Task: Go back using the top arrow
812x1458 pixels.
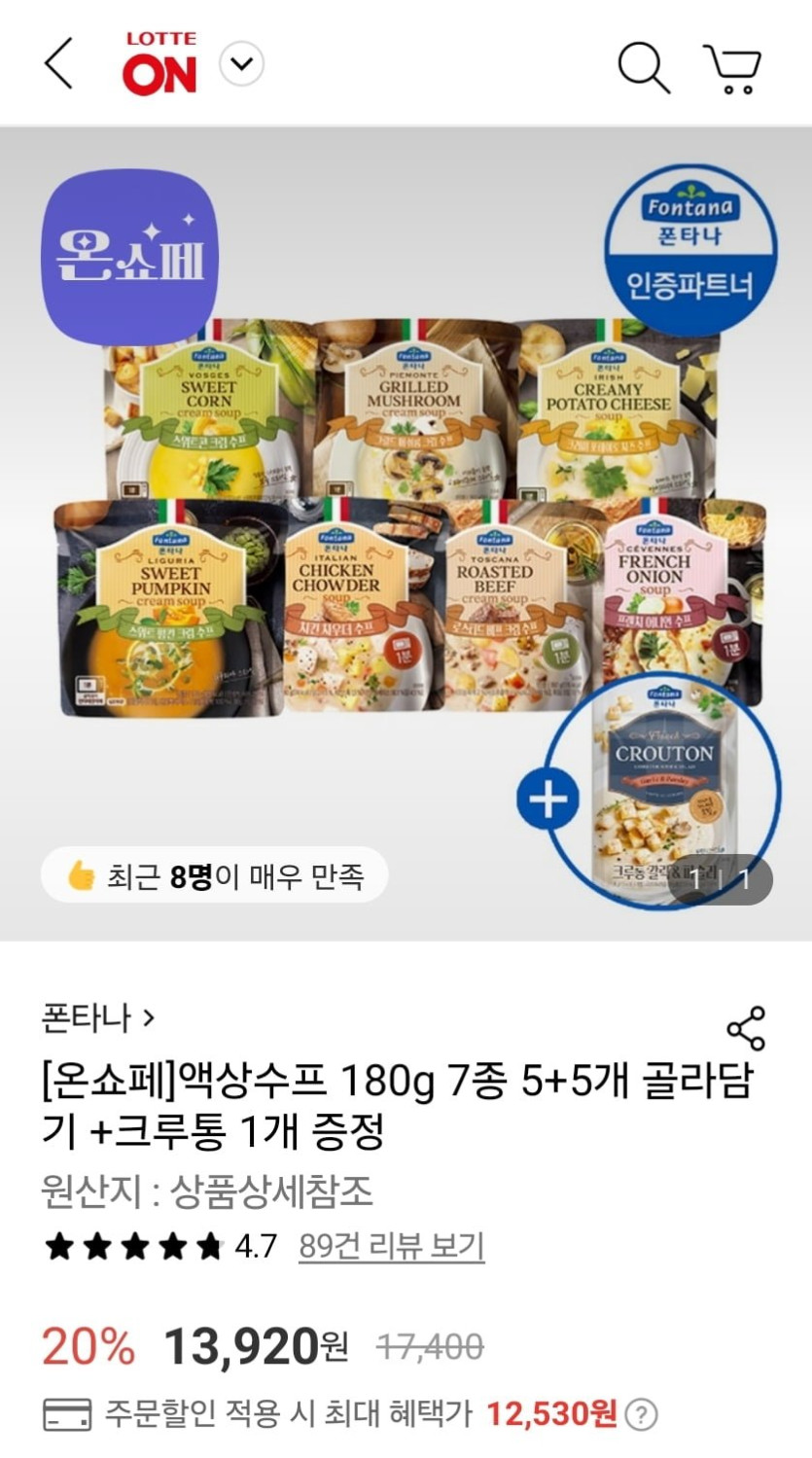Action: click(x=58, y=65)
